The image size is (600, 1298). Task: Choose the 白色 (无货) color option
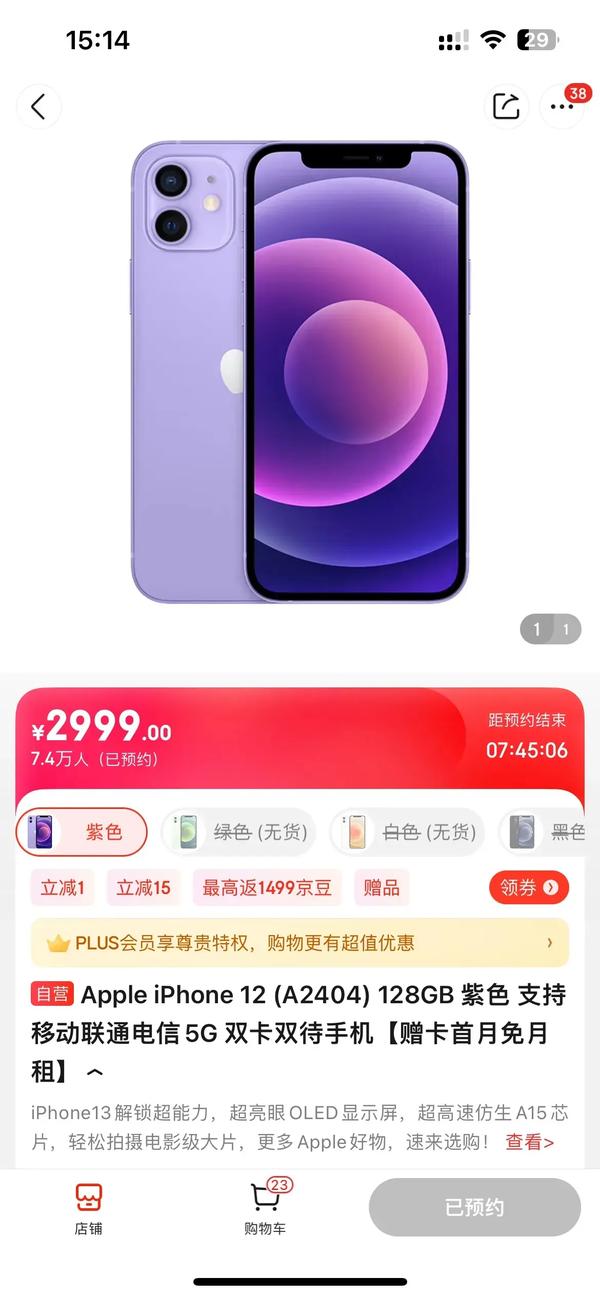[x=408, y=832]
